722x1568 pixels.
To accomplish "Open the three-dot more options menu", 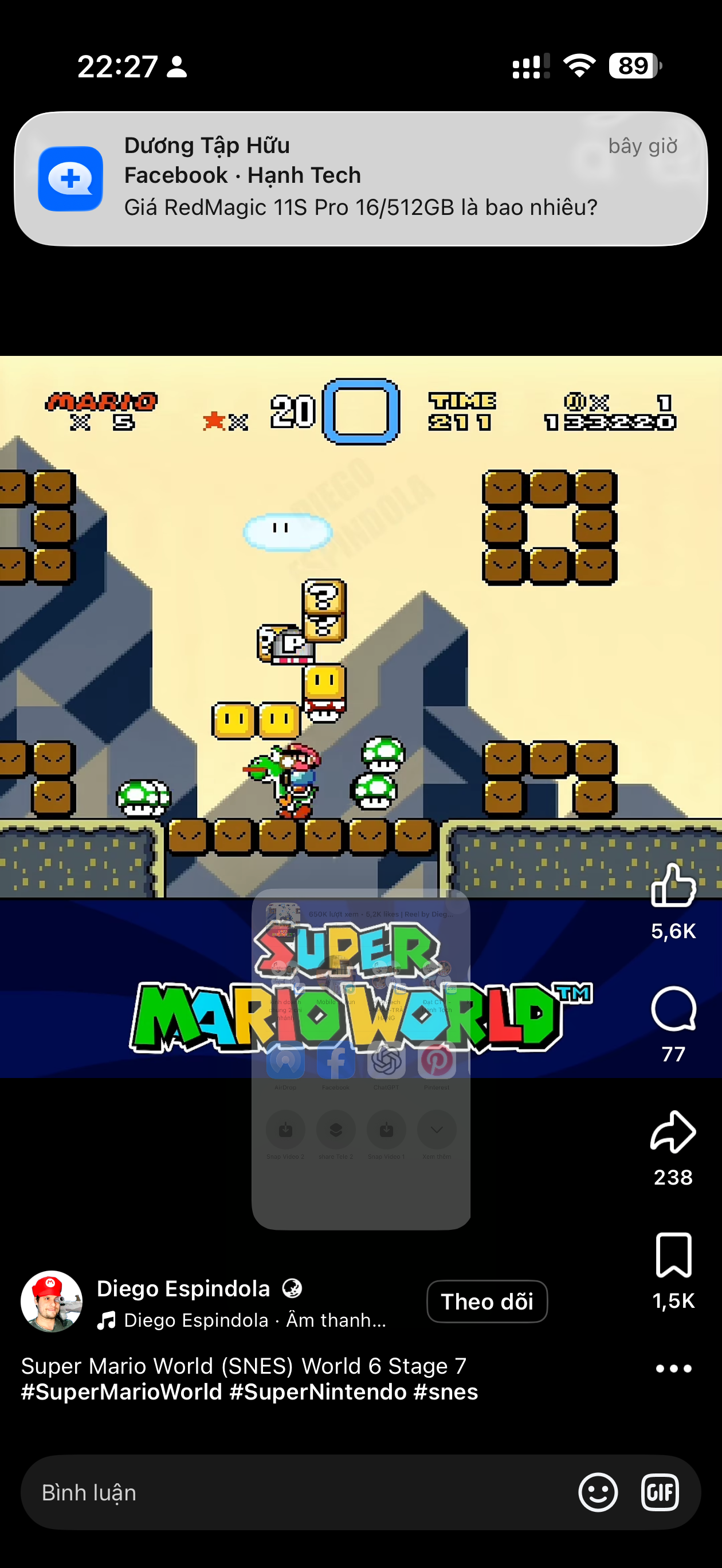I will pyautogui.click(x=673, y=1369).
